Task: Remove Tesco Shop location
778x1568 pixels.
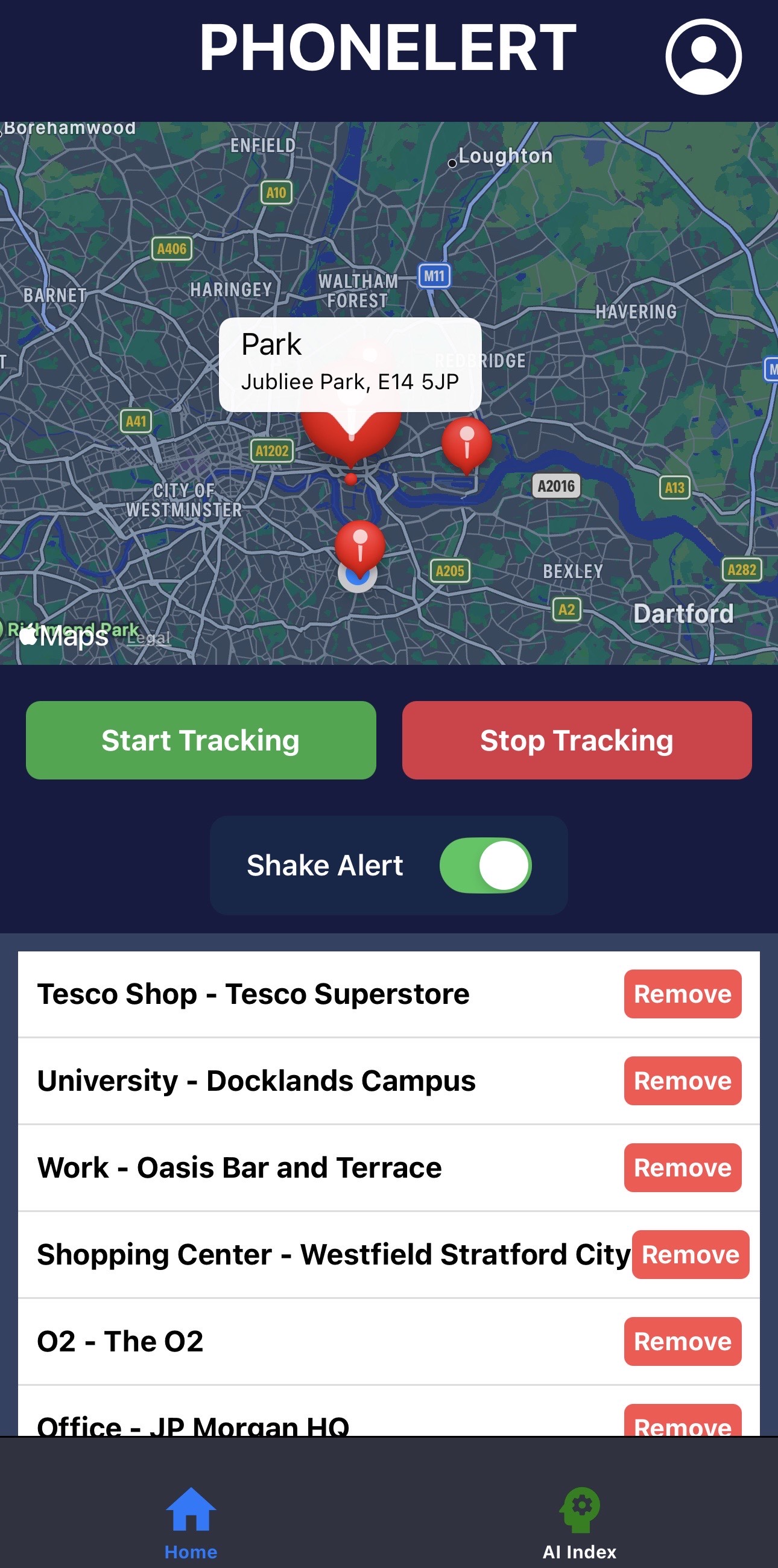Action: (682, 994)
